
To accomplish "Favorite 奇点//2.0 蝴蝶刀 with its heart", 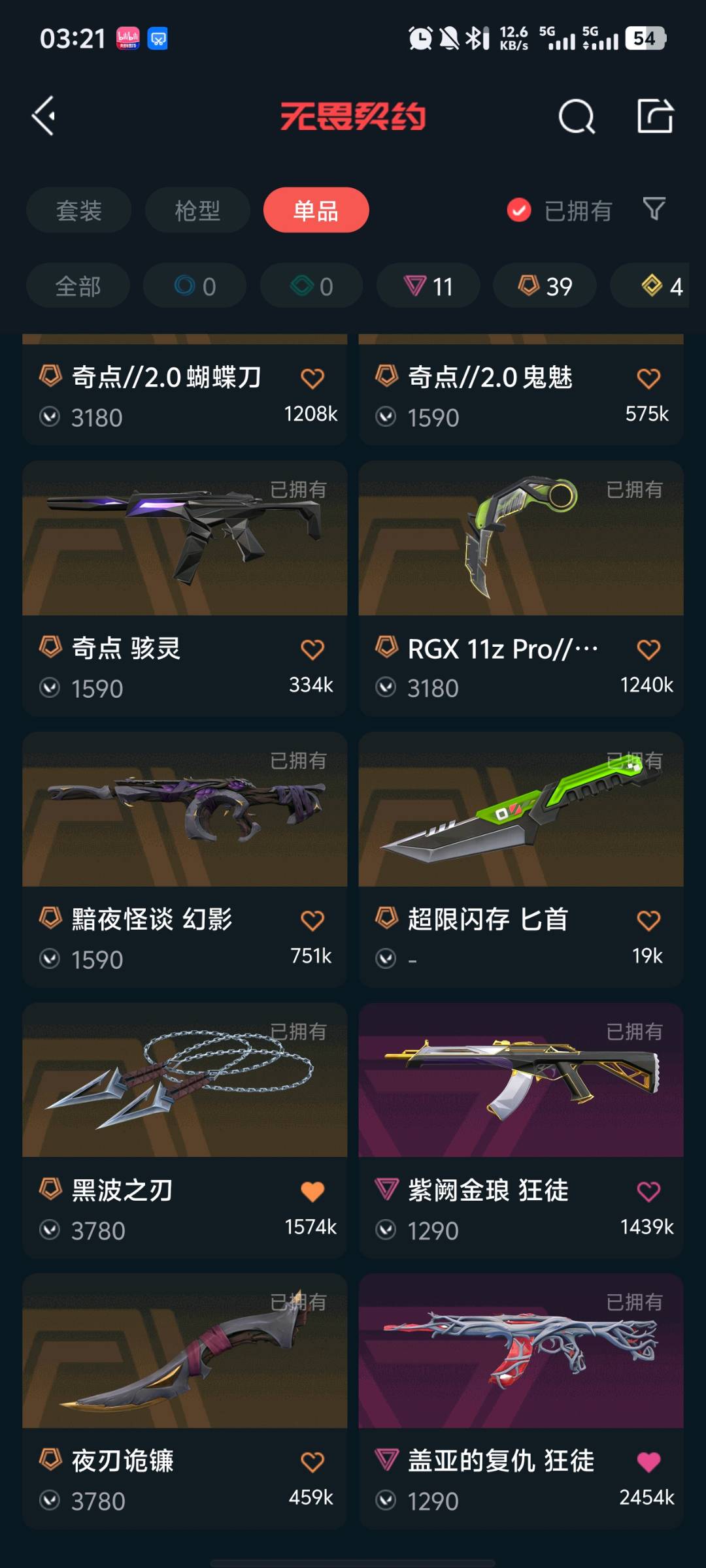I will [x=312, y=378].
